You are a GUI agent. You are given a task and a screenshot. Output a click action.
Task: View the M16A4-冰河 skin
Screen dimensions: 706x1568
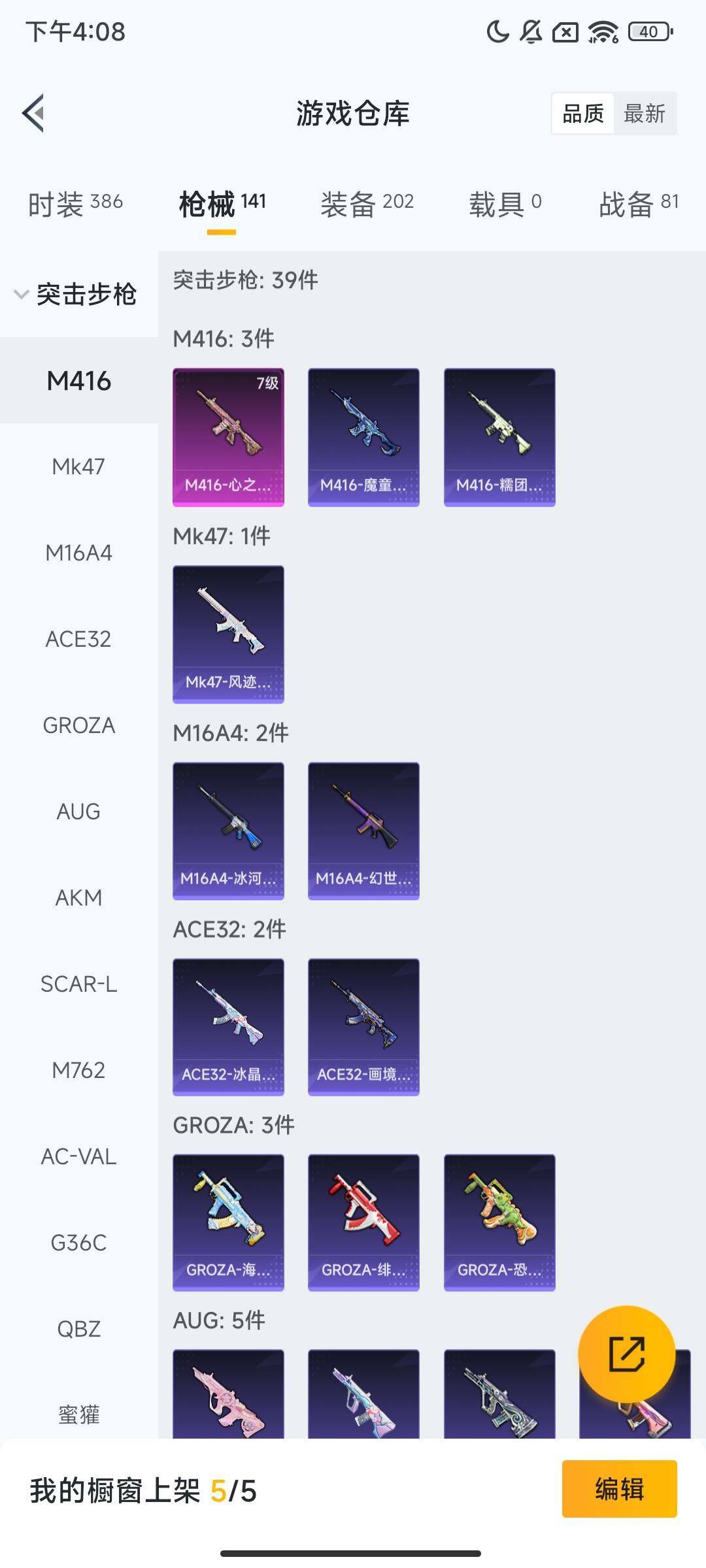228,831
